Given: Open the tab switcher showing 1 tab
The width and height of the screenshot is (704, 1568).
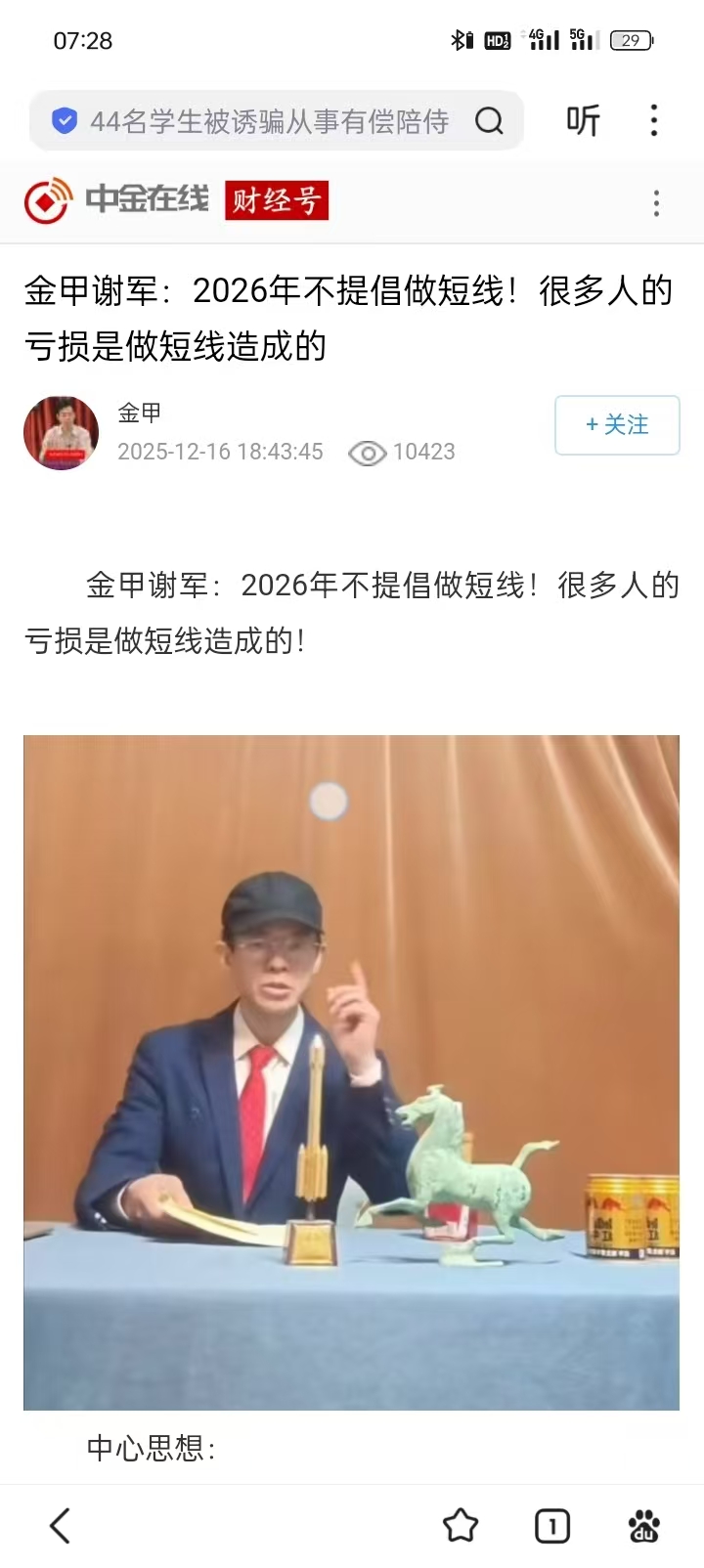Looking at the screenshot, I should pos(552,1526).
